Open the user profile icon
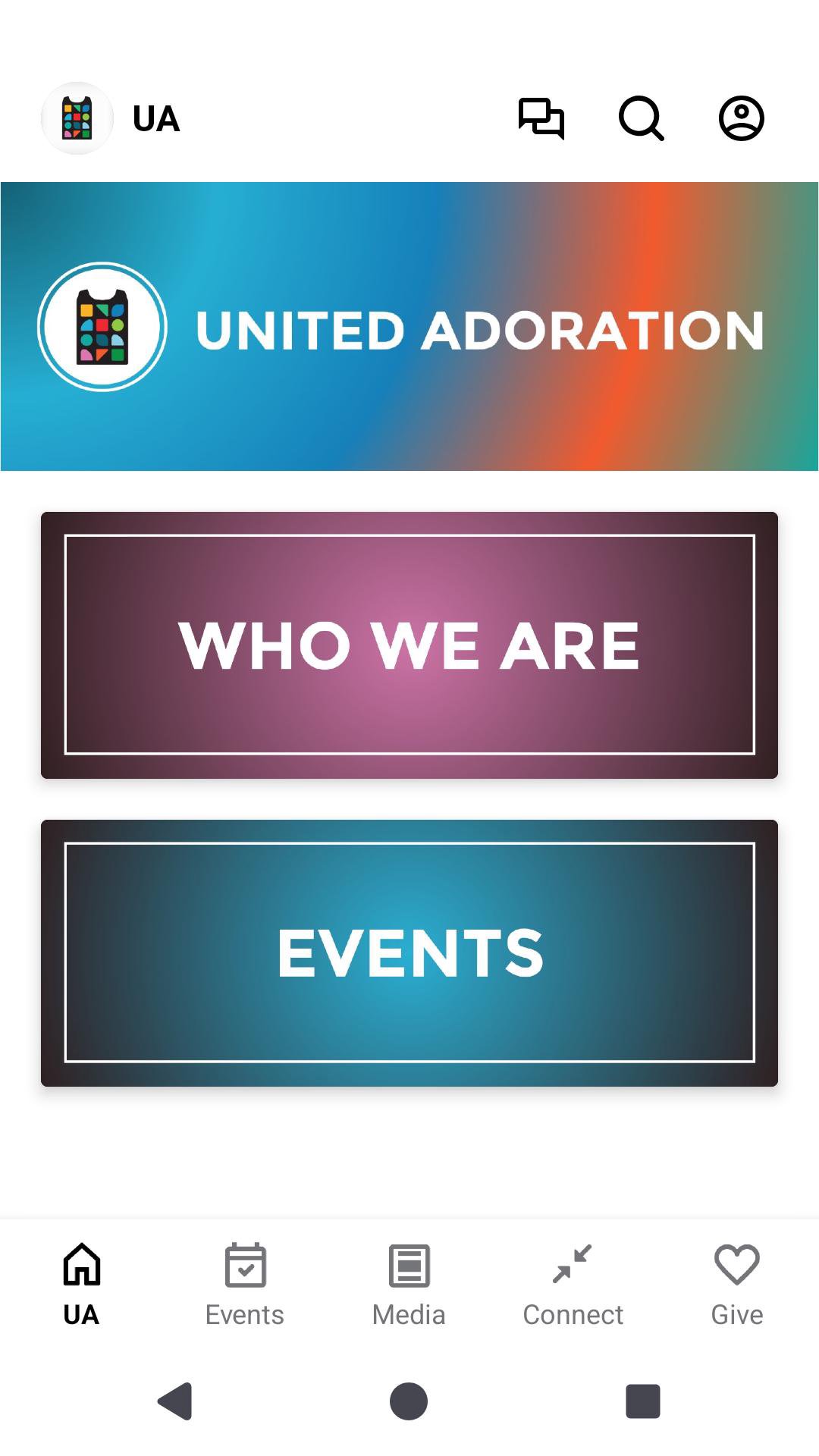 coord(741,118)
